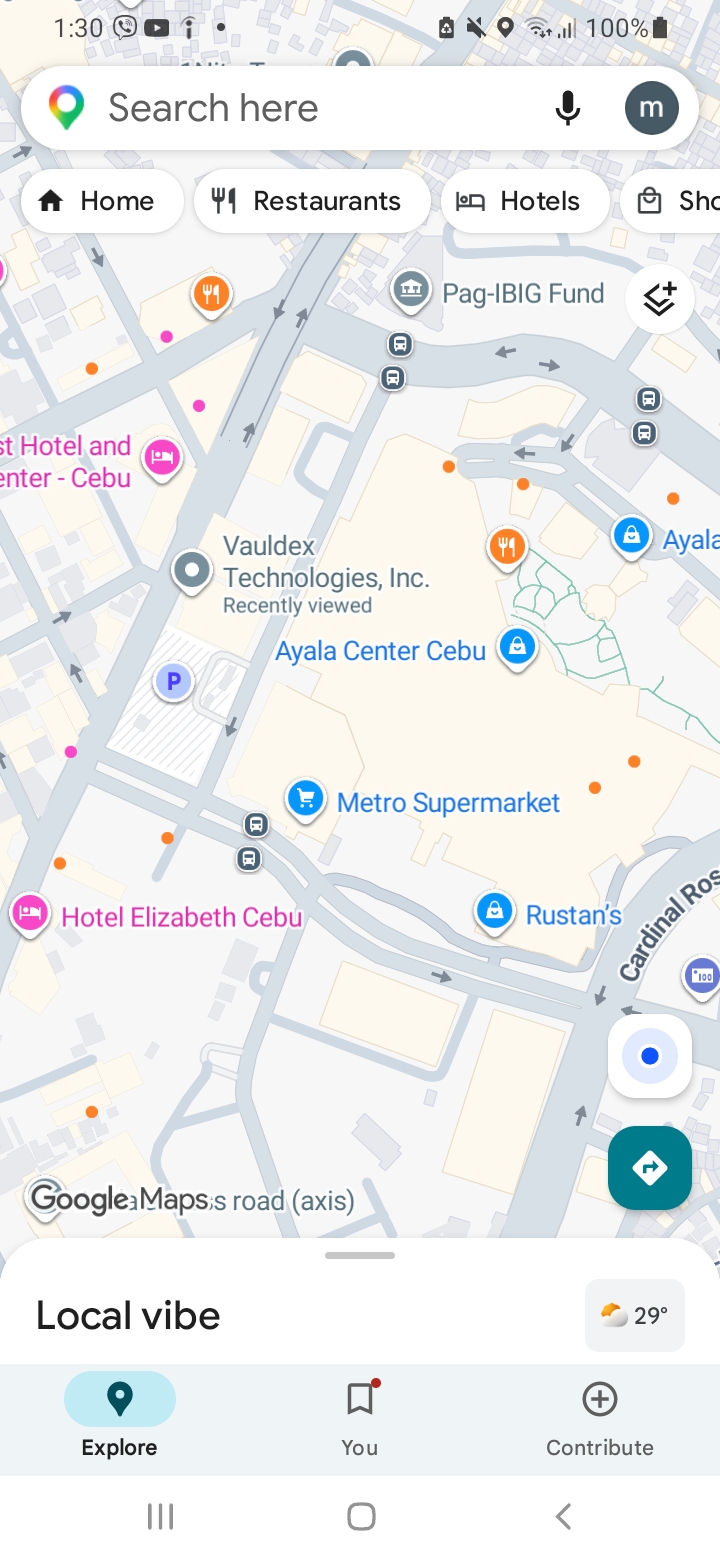Open the map layers button
Screen dimensions: 720x1560
pyautogui.click(x=660, y=298)
